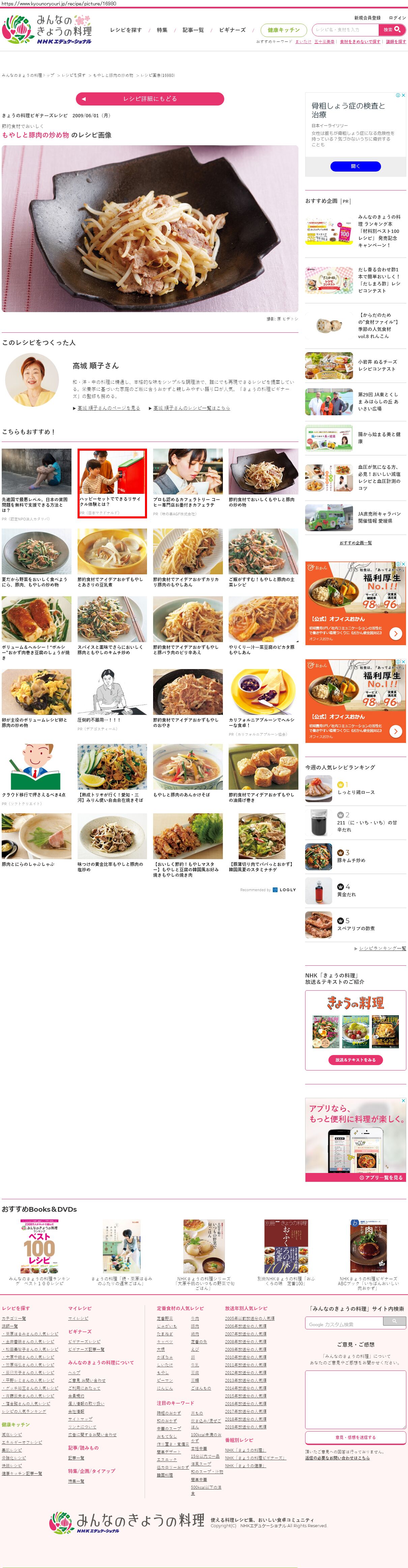Open レシピを探す in the top menu
Image resolution: width=408 pixels, height=1568 pixels.
pyautogui.click(x=125, y=30)
